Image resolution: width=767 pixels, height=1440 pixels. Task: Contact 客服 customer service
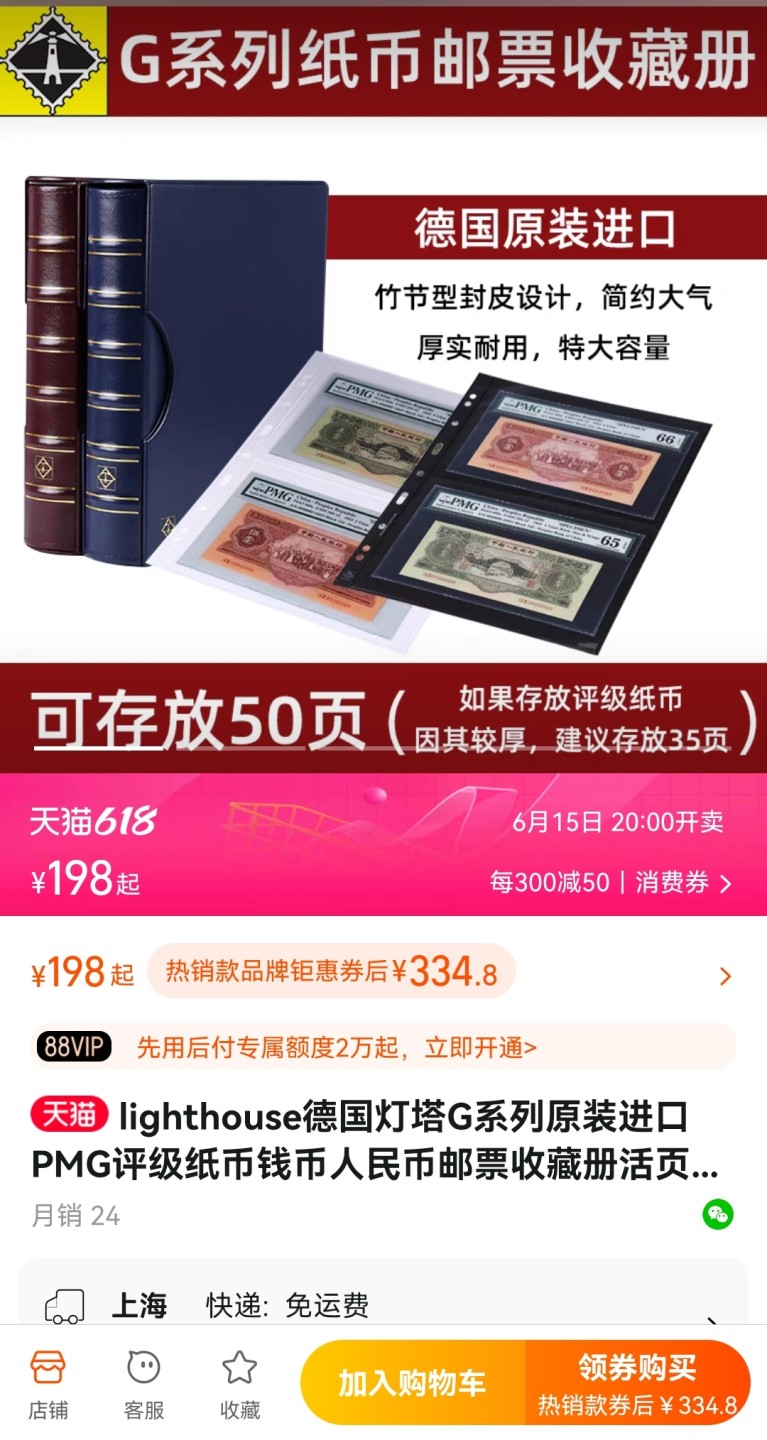click(143, 1384)
